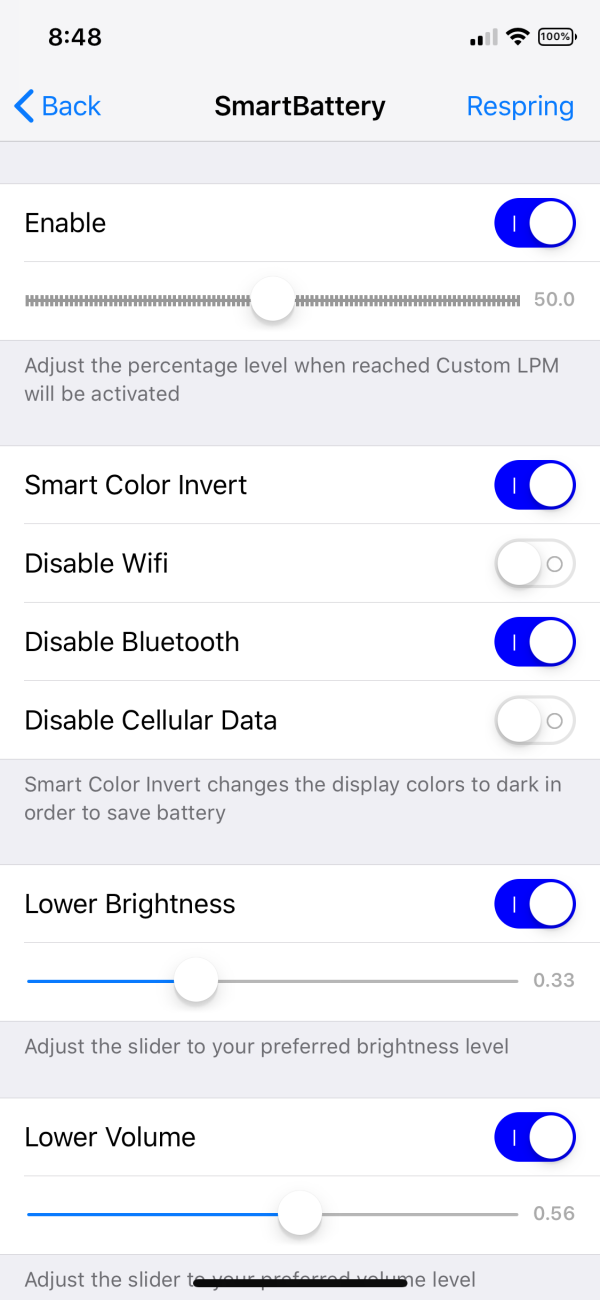Switch off Disable Bluetooth
600x1300 pixels.
[534, 642]
